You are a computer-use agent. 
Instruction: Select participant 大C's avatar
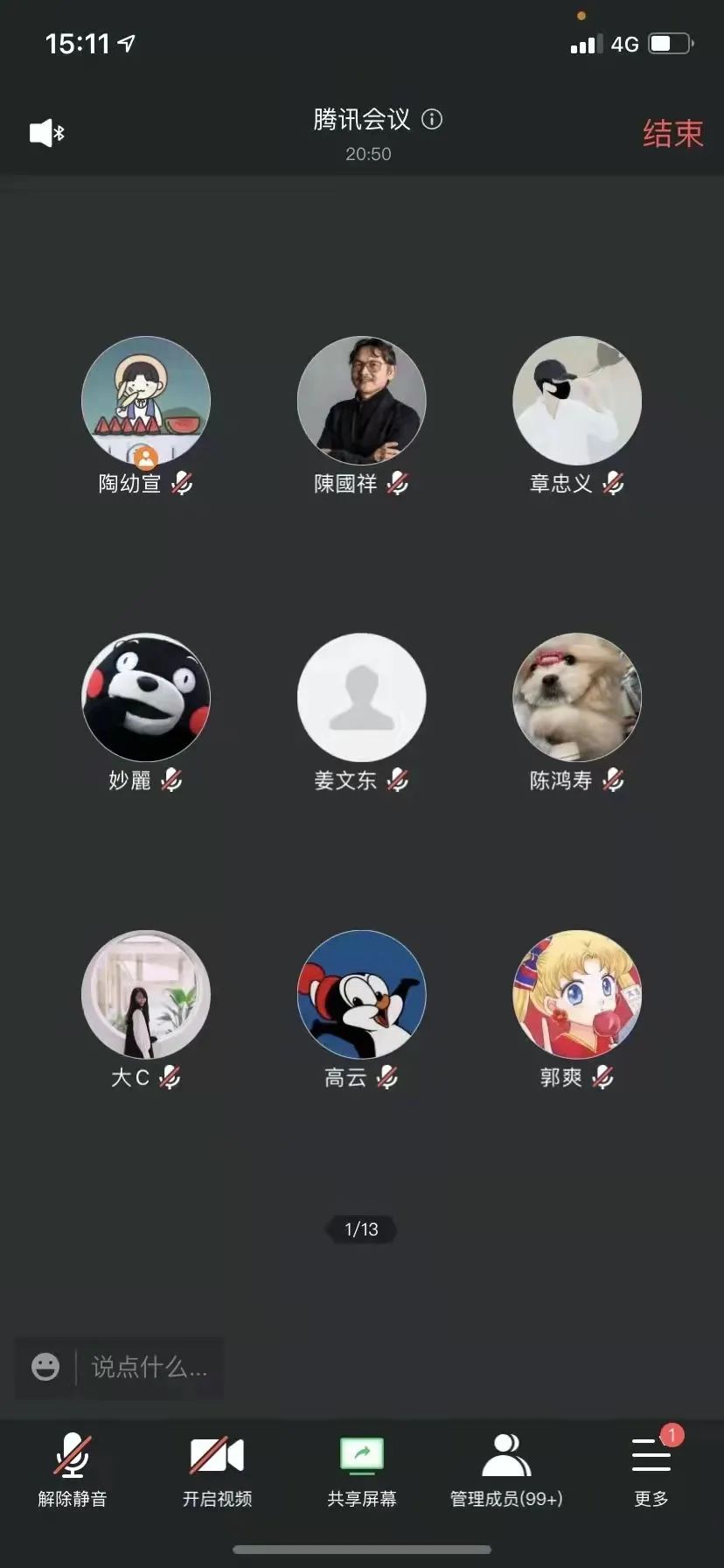point(146,995)
